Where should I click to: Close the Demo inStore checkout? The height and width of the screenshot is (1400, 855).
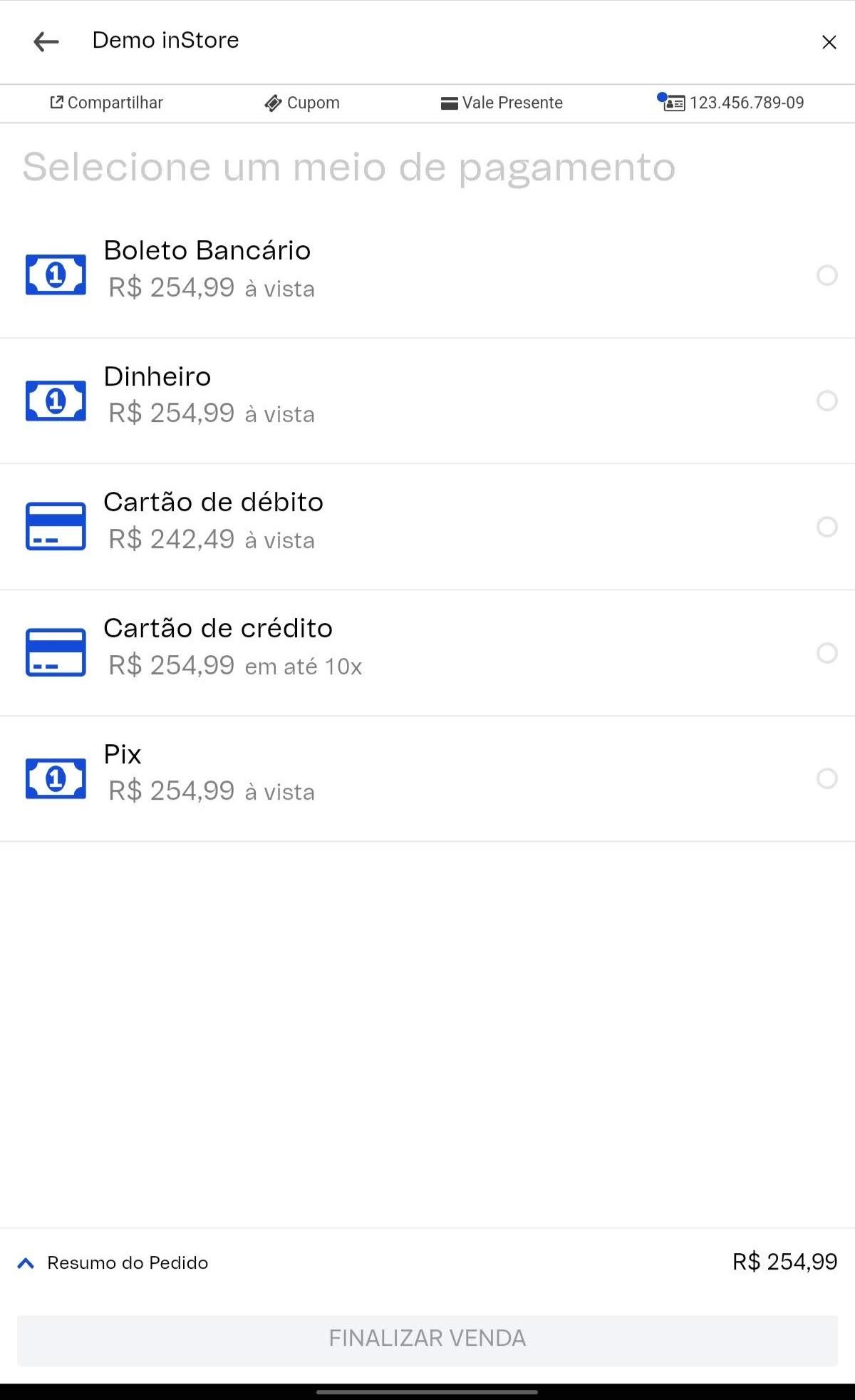pyautogui.click(x=829, y=42)
